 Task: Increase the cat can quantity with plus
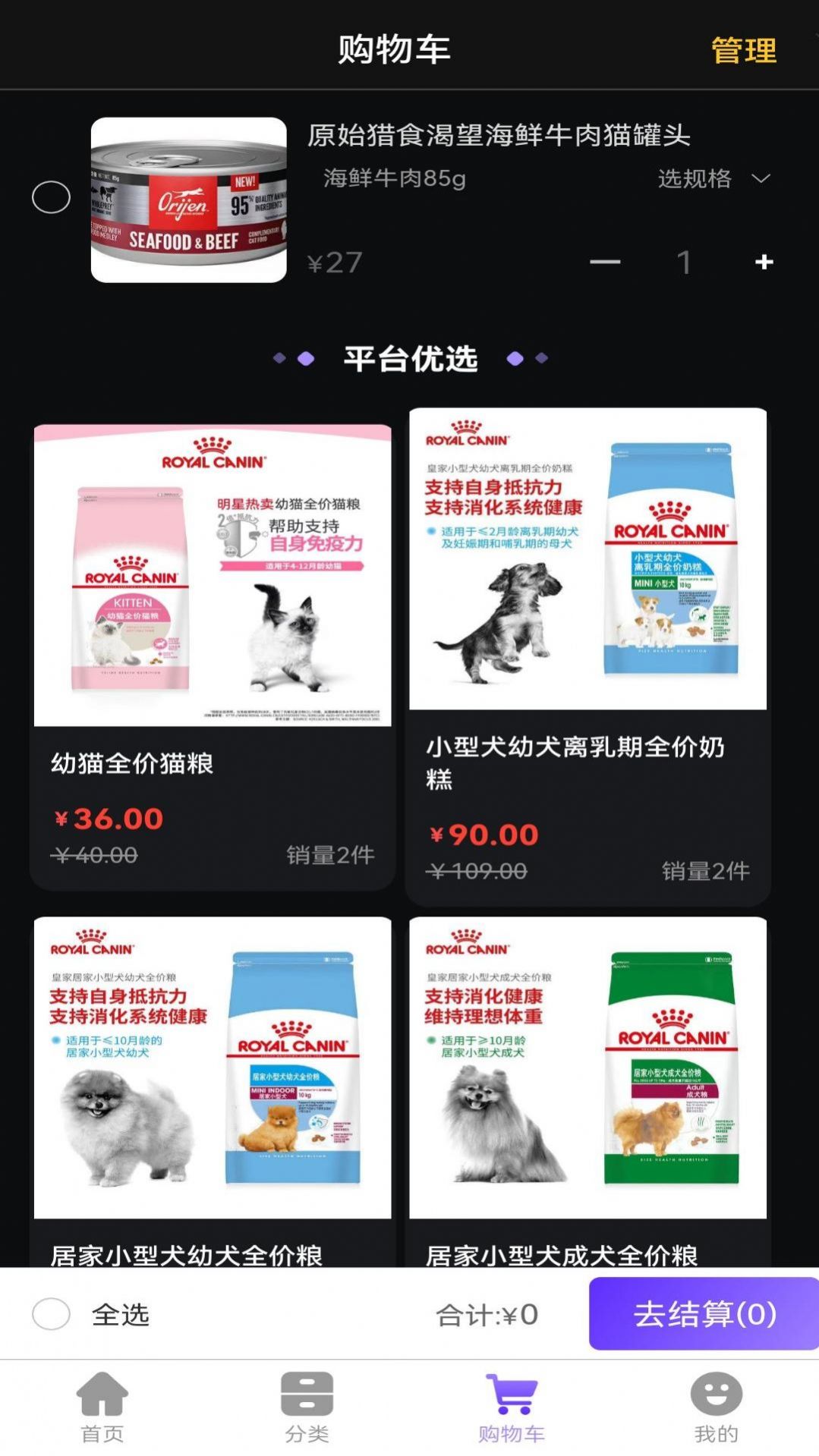pyautogui.click(x=764, y=263)
